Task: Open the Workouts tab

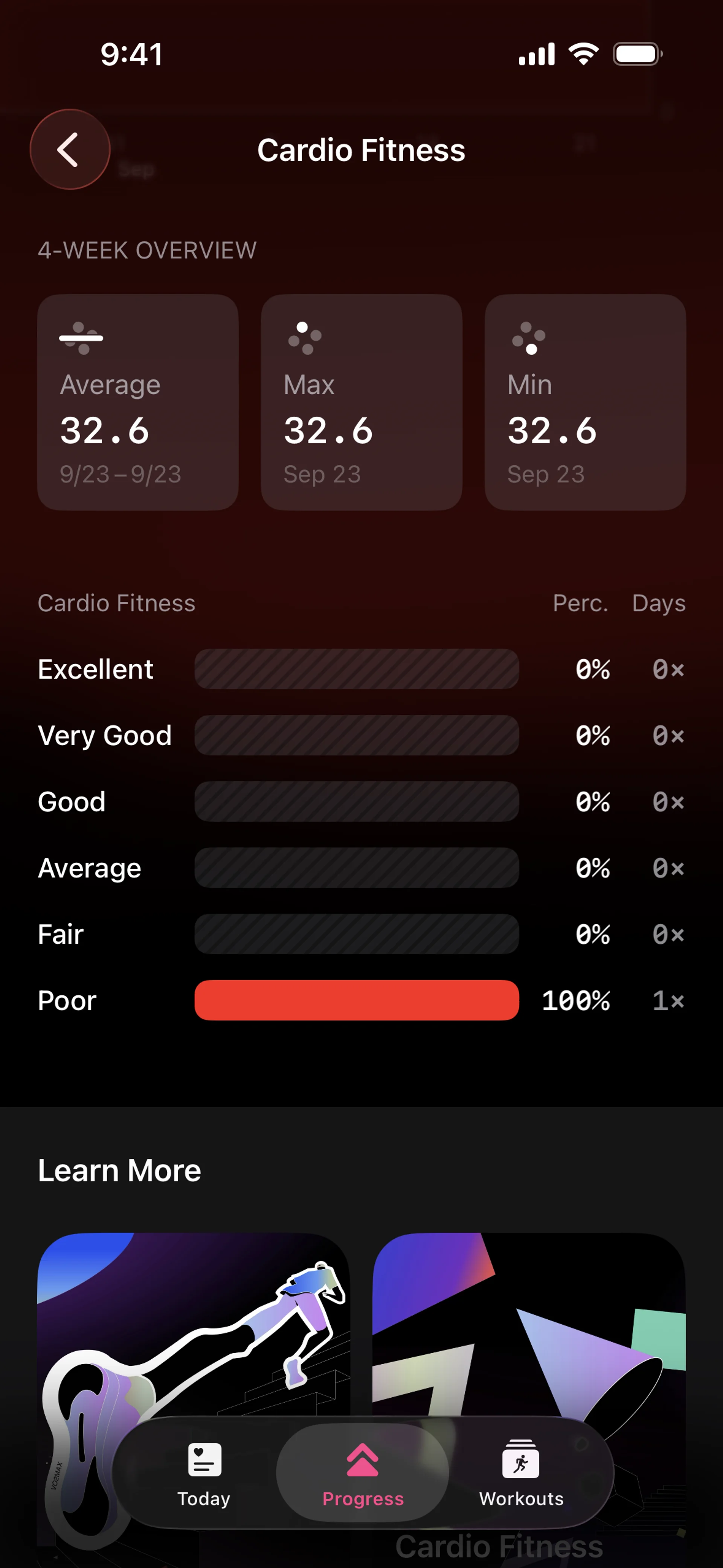Action: (x=521, y=1473)
